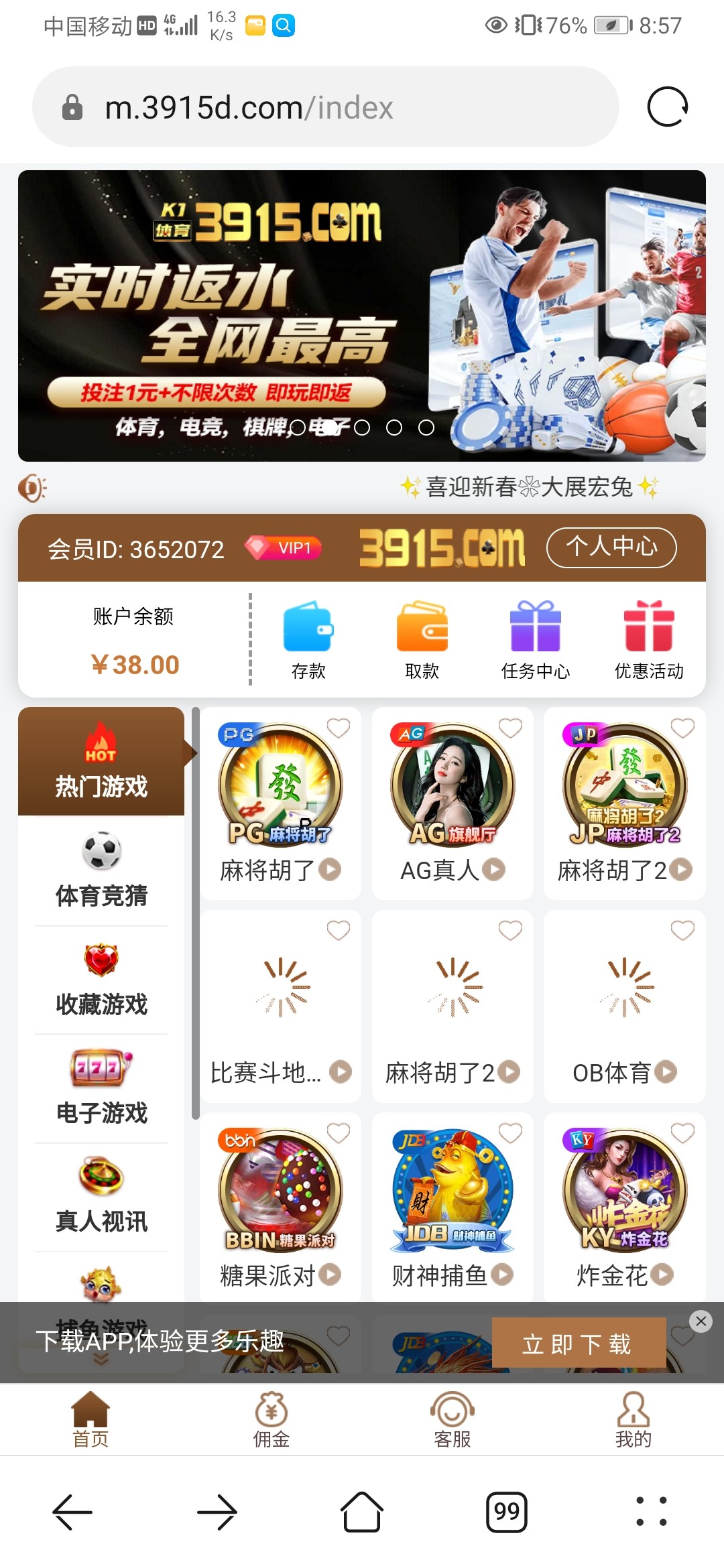Go to 任务中心 task center
The width and height of the screenshot is (724, 1568).
tap(535, 639)
